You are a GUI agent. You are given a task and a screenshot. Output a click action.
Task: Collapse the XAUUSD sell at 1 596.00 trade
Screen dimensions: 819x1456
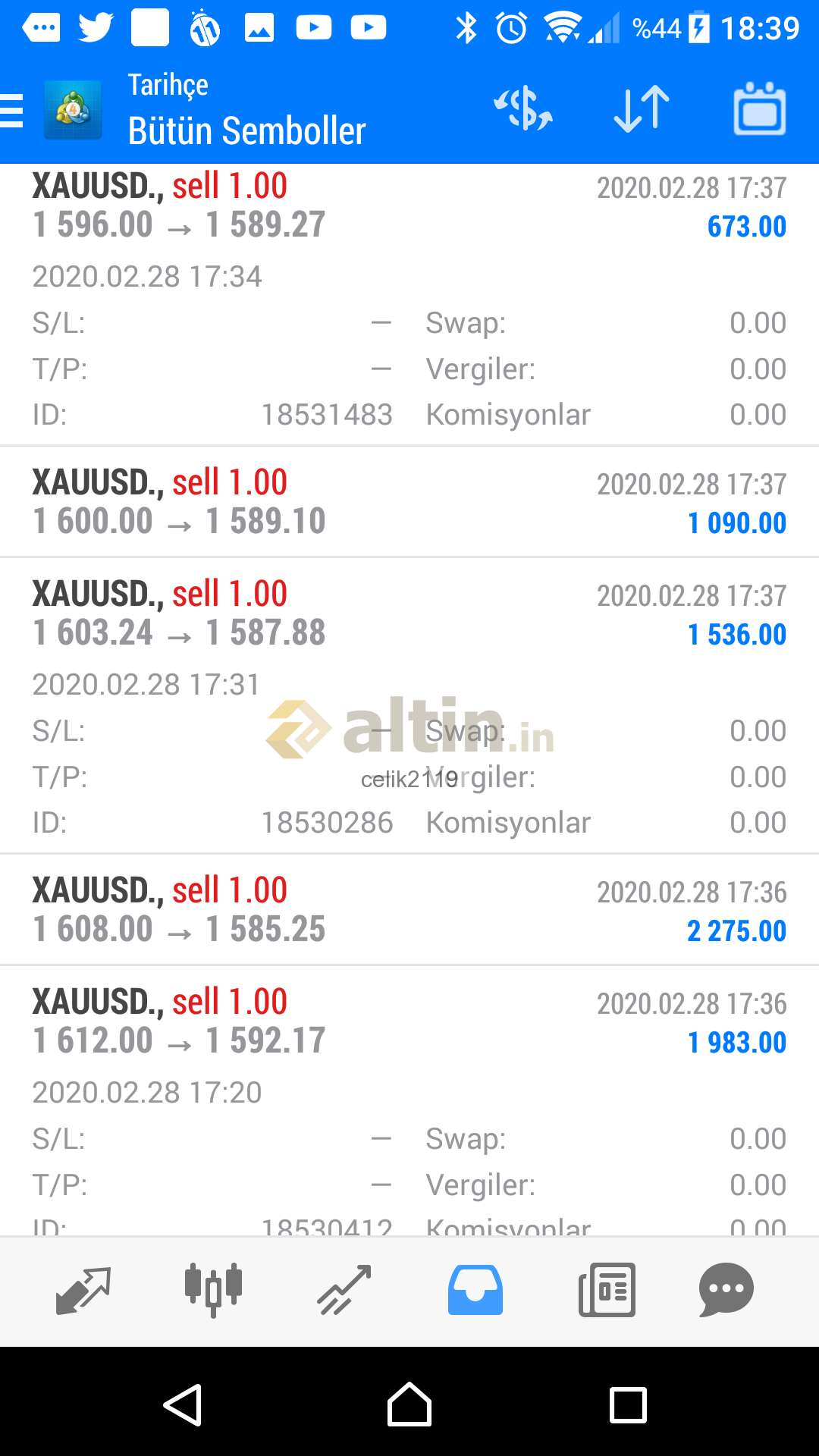coord(409,304)
